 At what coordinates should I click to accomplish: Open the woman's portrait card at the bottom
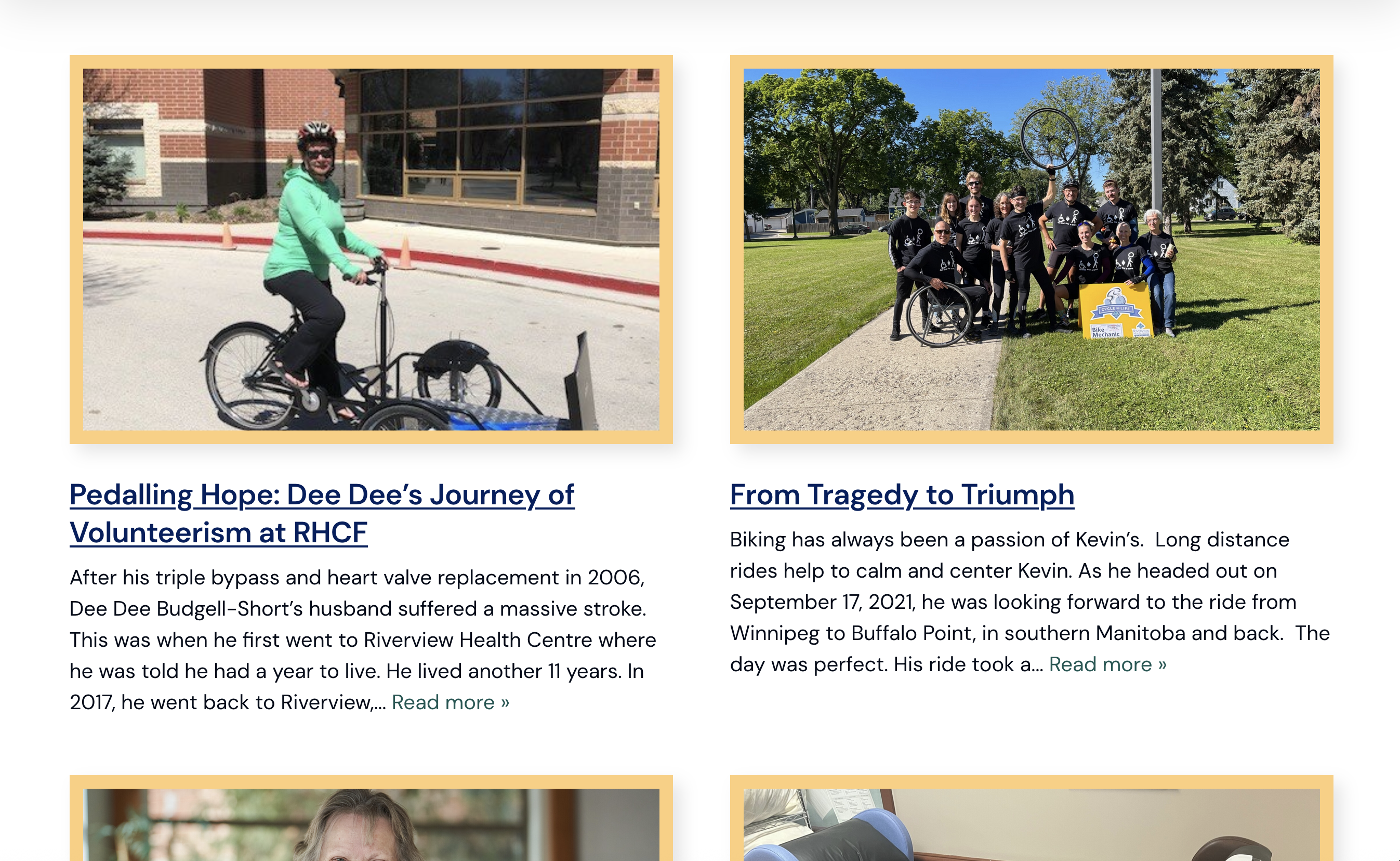tap(371, 824)
